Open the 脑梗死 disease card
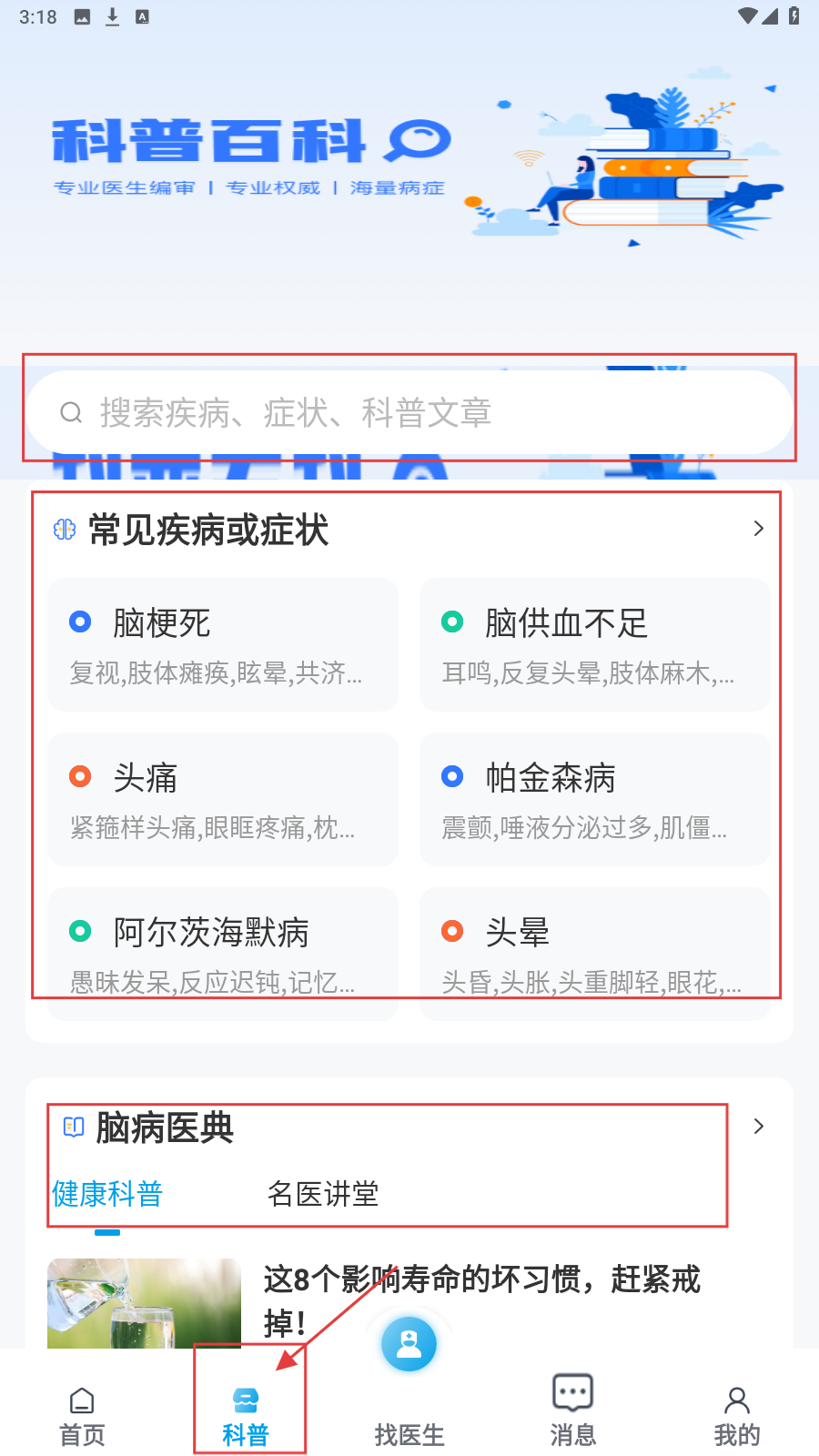This screenshot has height=1456, width=819. tap(223, 644)
